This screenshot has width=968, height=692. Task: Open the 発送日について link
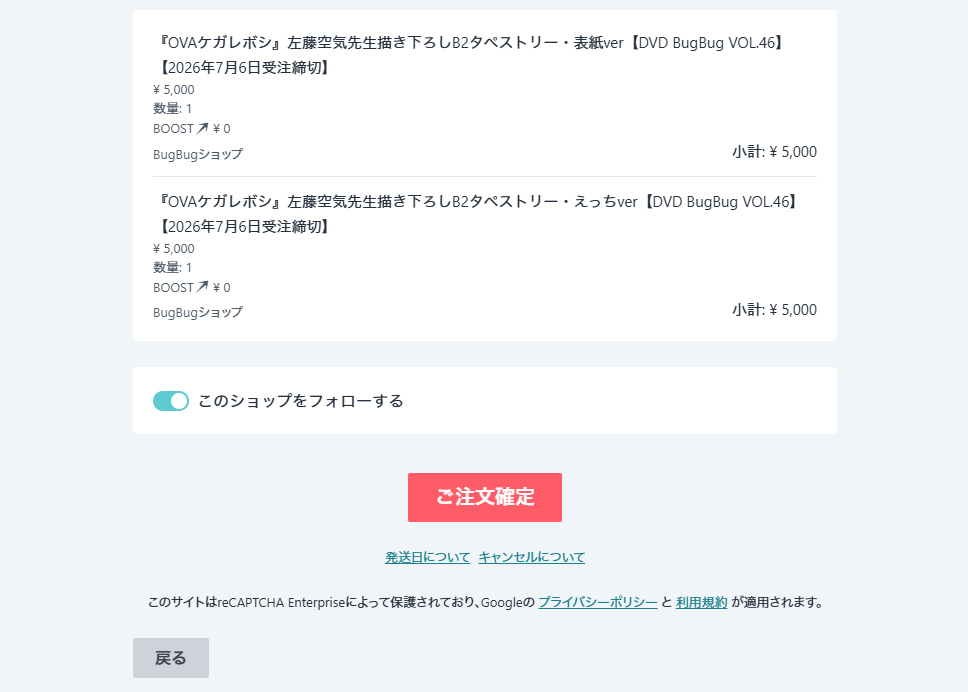[x=427, y=557]
